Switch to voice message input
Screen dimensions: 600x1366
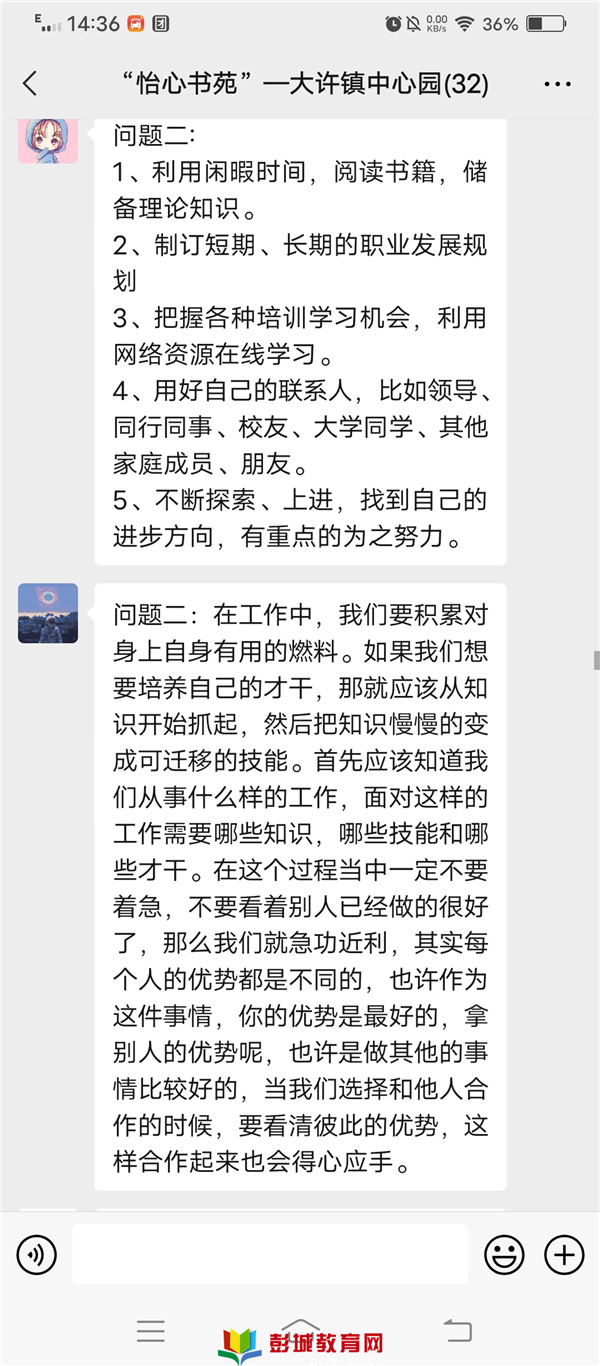click(x=37, y=1253)
